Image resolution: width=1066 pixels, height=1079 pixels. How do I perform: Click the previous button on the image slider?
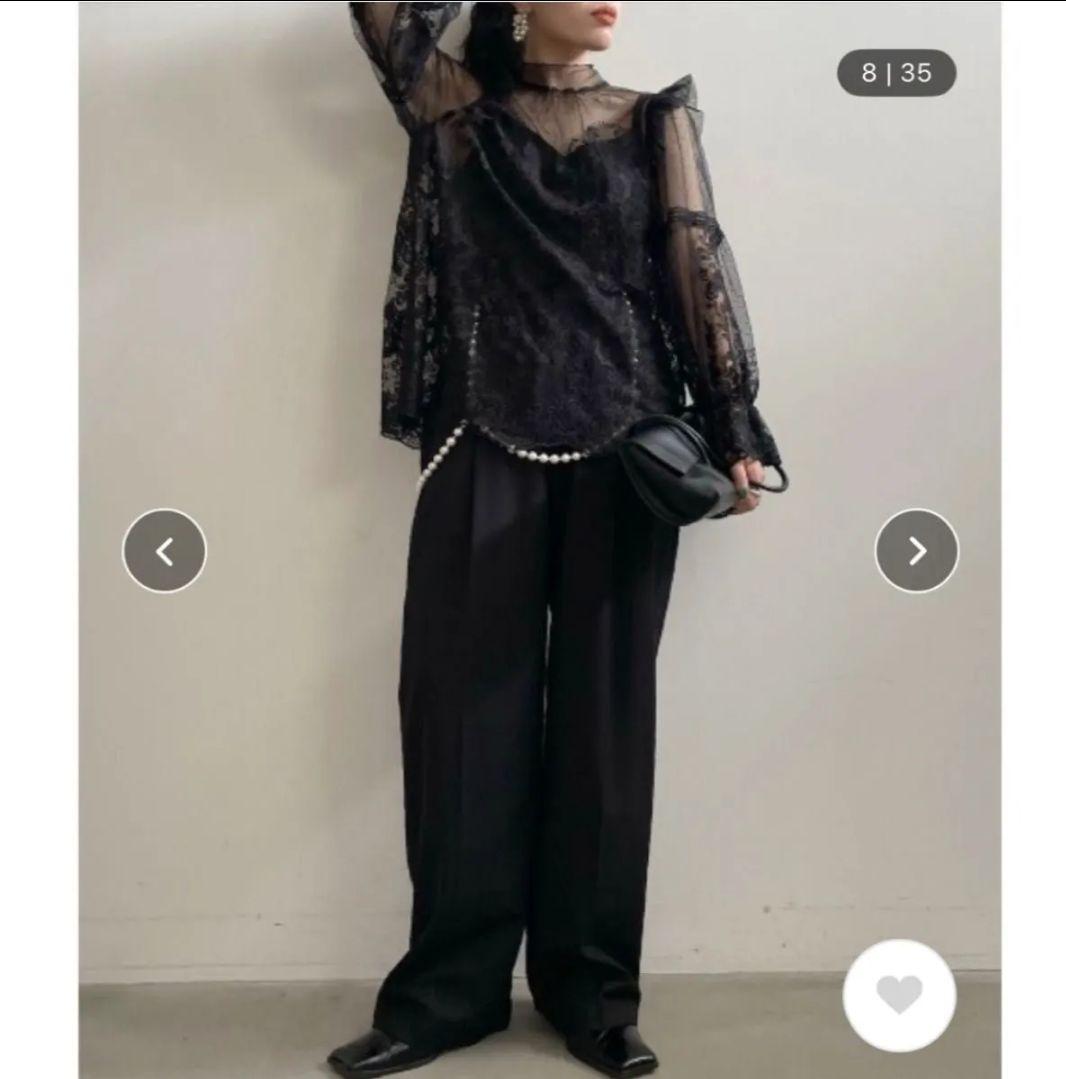(164, 549)
